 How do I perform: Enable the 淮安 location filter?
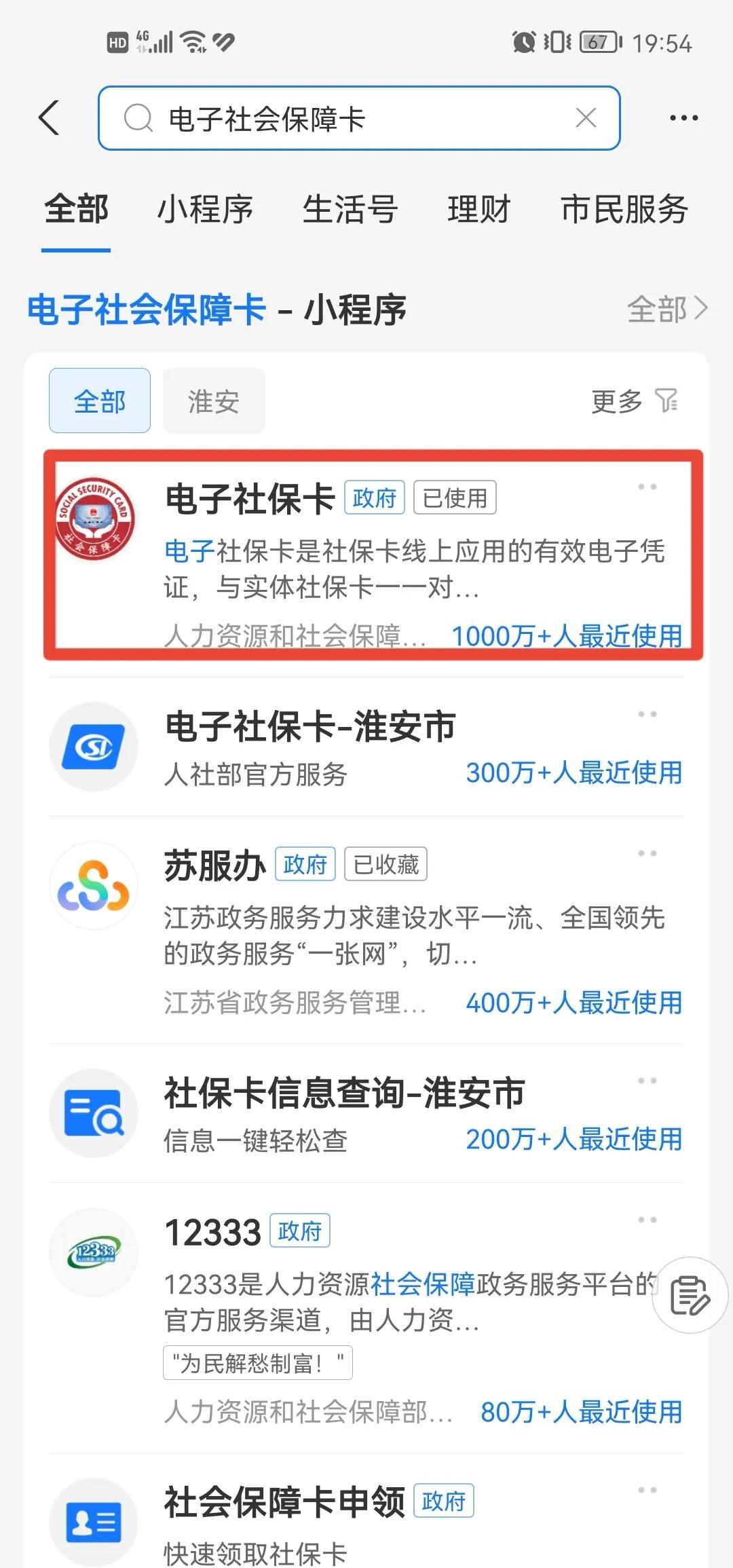pos(214,400)
